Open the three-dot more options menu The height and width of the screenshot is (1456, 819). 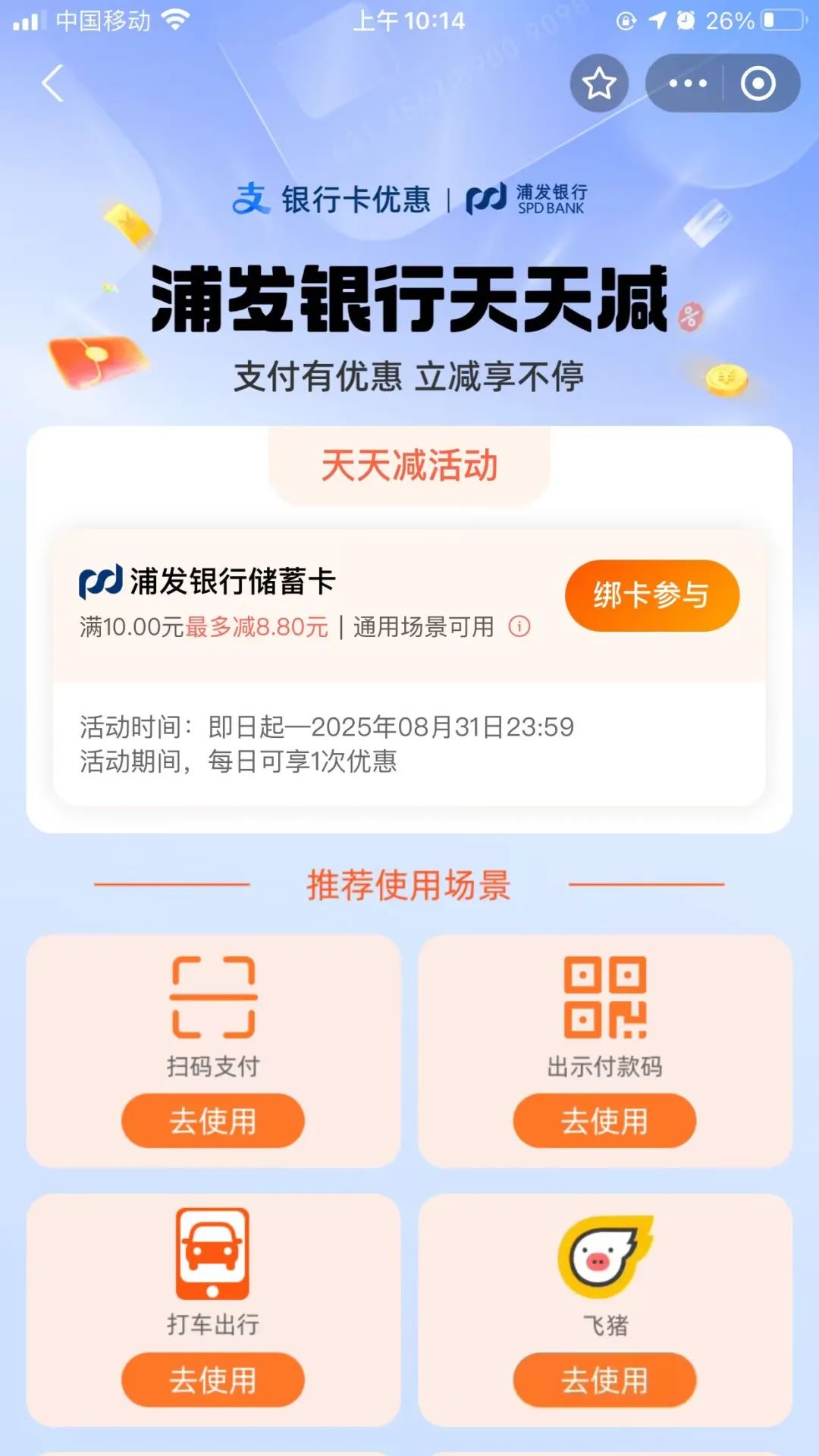(x=687, y=83)
